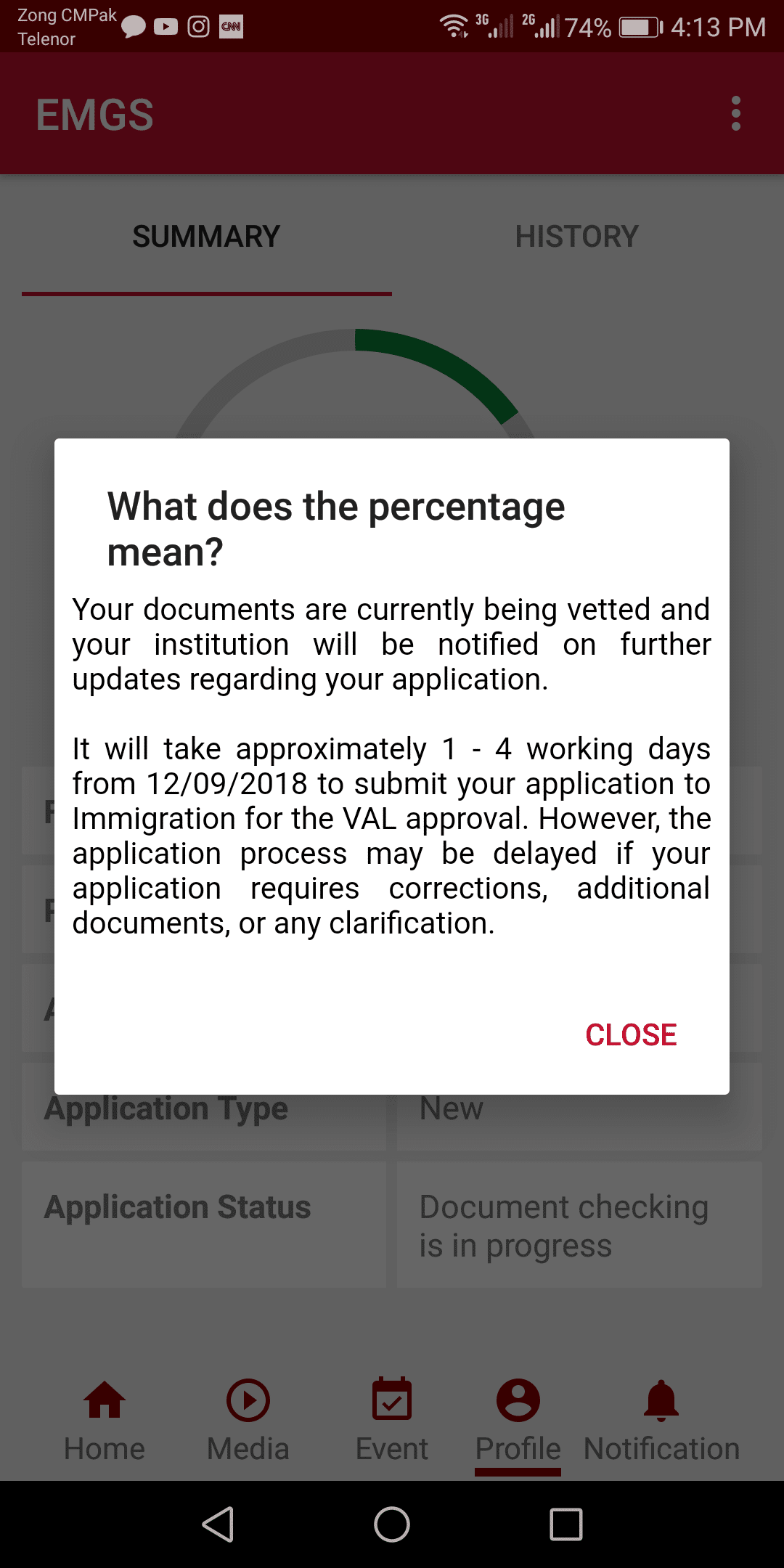The height and width of the screenshot is (1568, 784).
Task: Open the Profile tab
Action: point(518,1421)
